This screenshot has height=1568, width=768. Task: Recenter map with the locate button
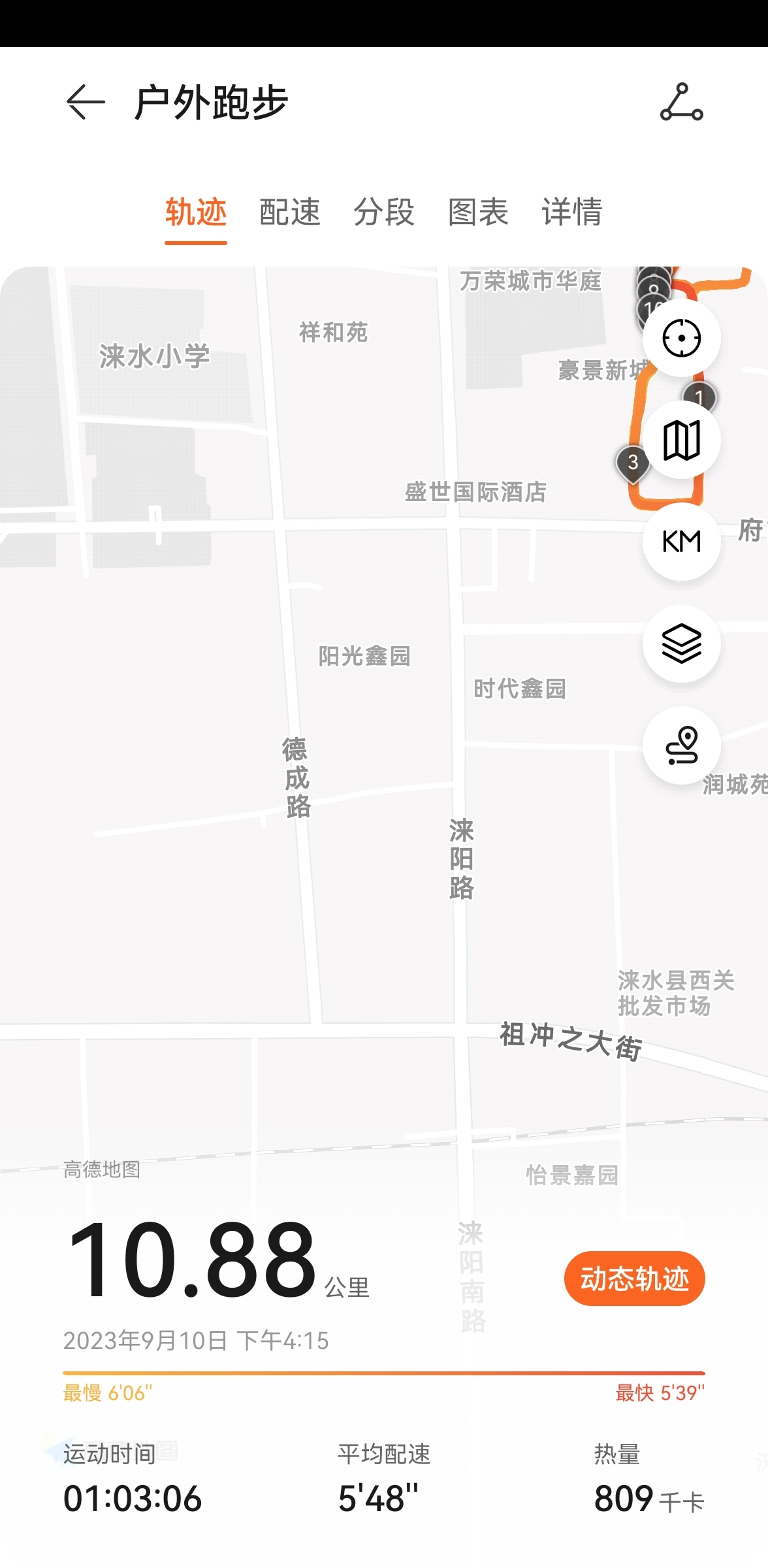point(682,338)
